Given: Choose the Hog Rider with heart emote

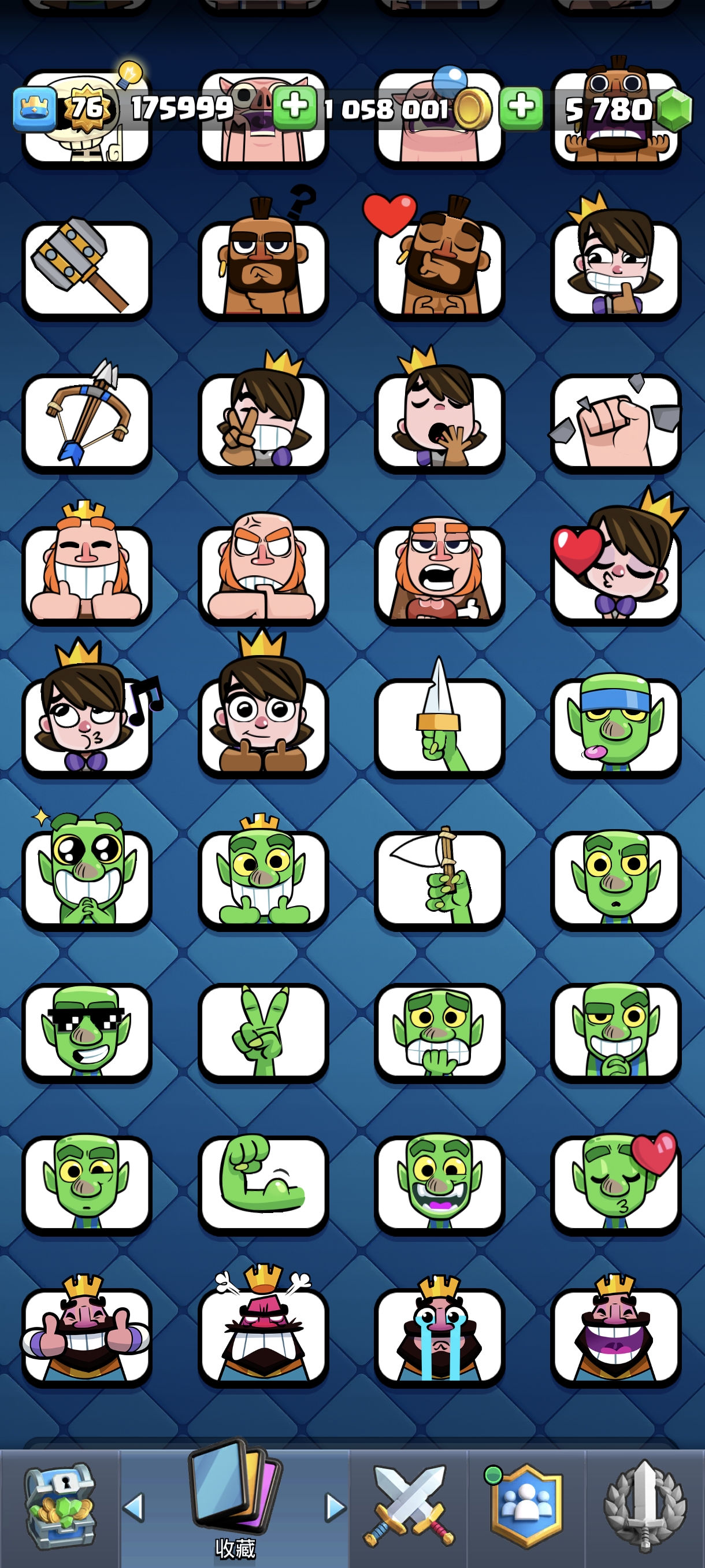Looking at the screenshot, I should point(439,269).
